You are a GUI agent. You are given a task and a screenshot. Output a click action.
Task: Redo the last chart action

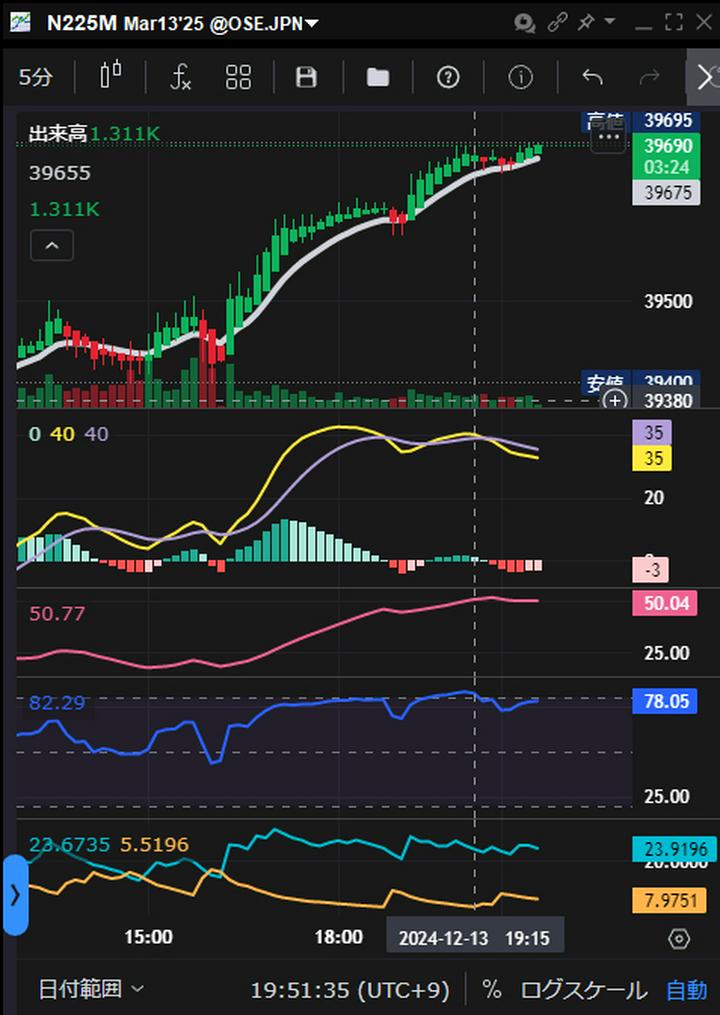pyautogui.click(x=649, y=77)
